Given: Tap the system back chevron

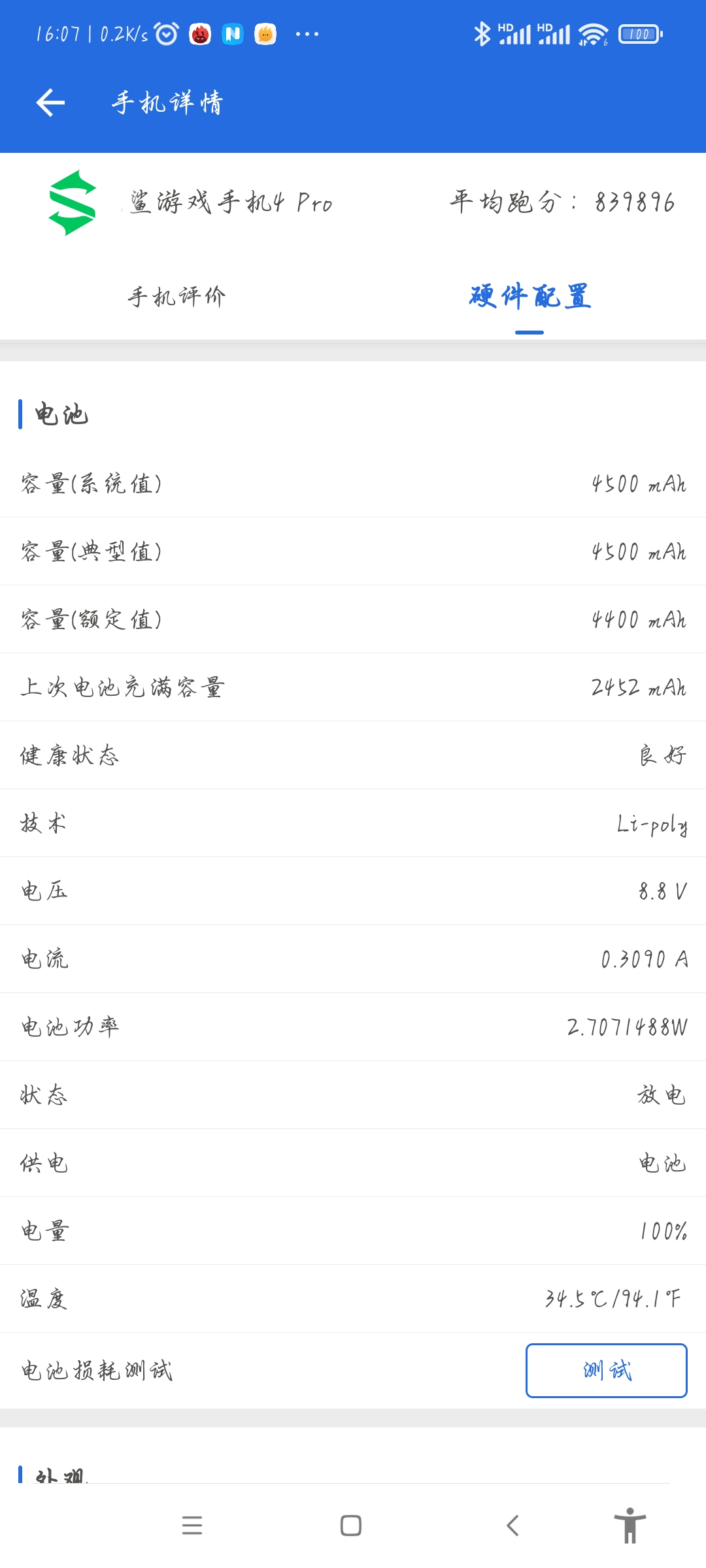Looking at the screenshot, I should (513, 1526).
